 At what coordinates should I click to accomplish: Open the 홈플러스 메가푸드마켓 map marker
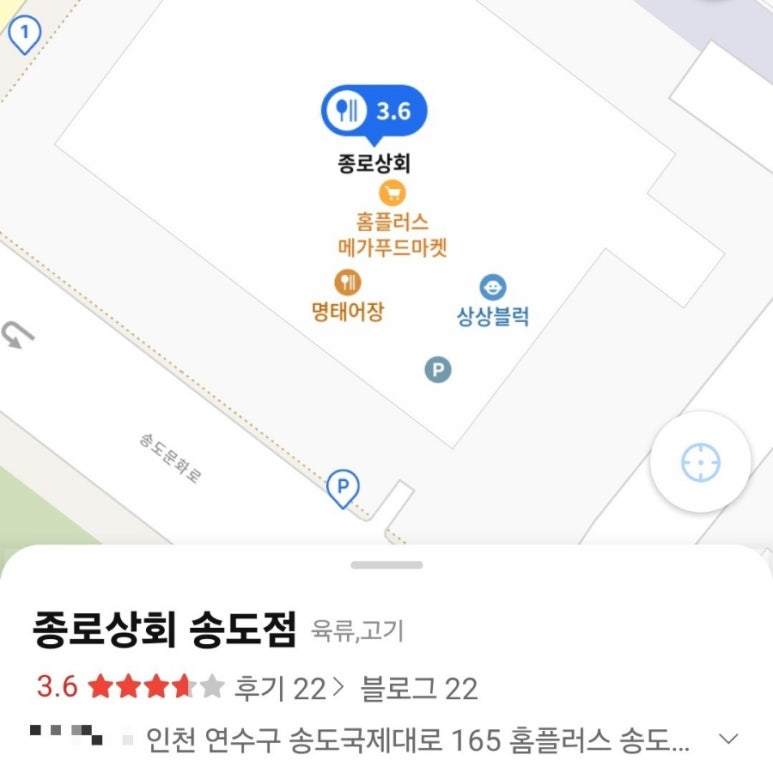click(x=392, y=193)
